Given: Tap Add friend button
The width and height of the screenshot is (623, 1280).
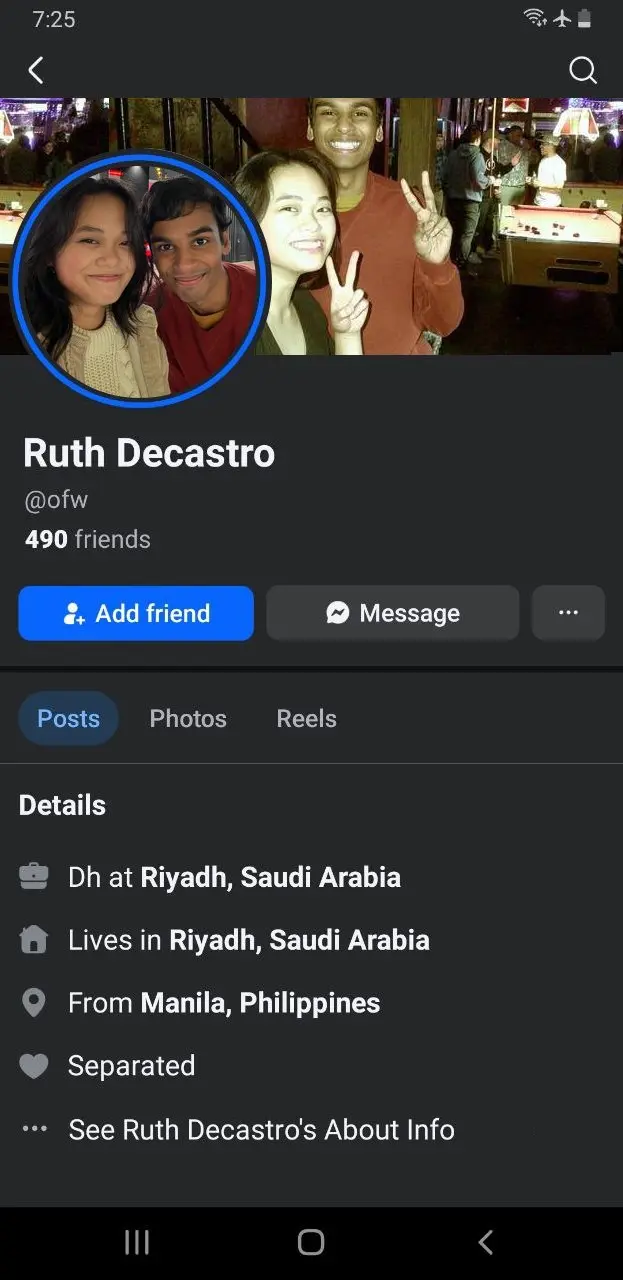Looking at the screenshot, I should [x=136, y=613].
